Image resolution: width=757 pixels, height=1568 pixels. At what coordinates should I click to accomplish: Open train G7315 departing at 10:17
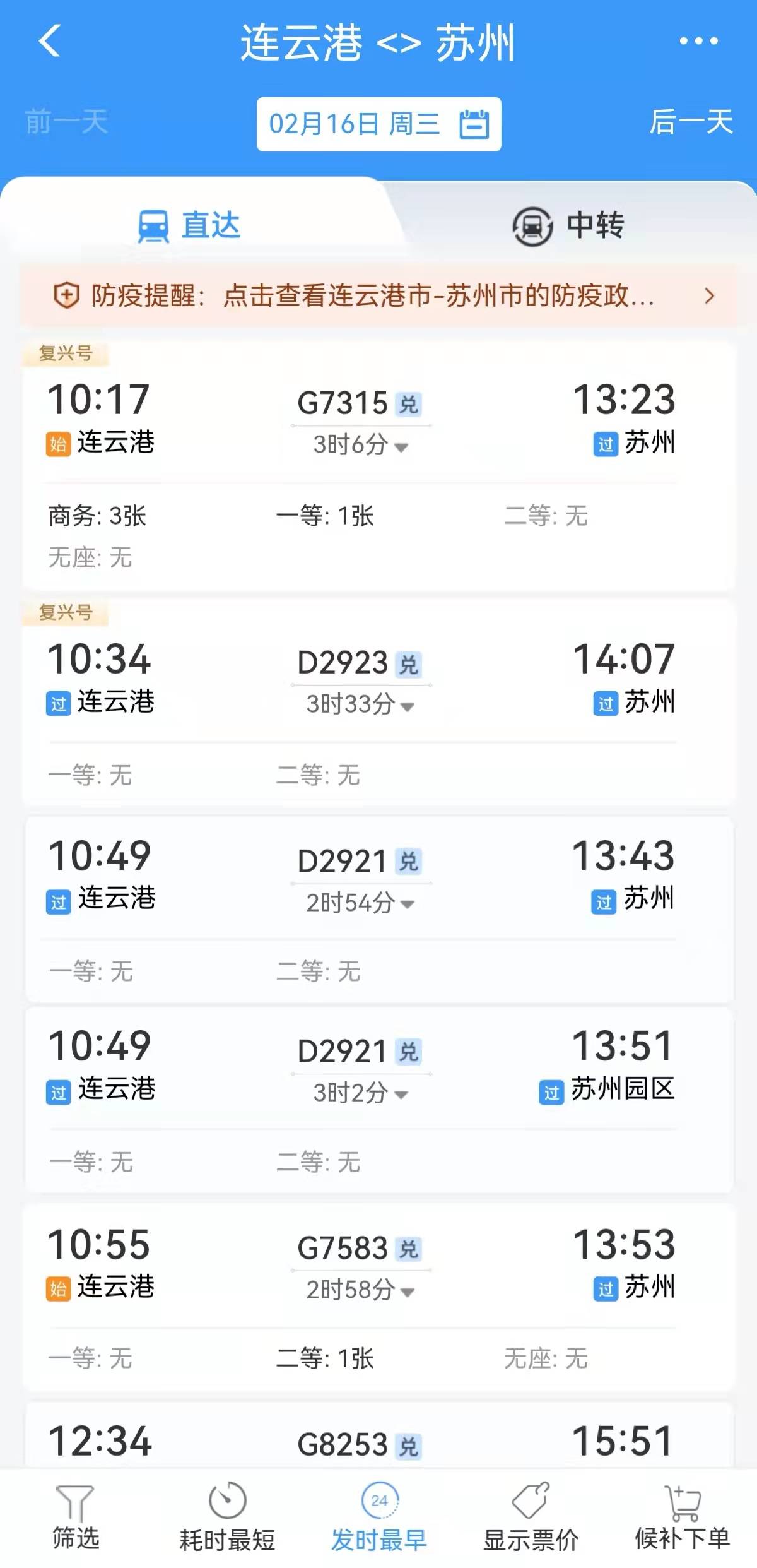[x=378, y=466]
